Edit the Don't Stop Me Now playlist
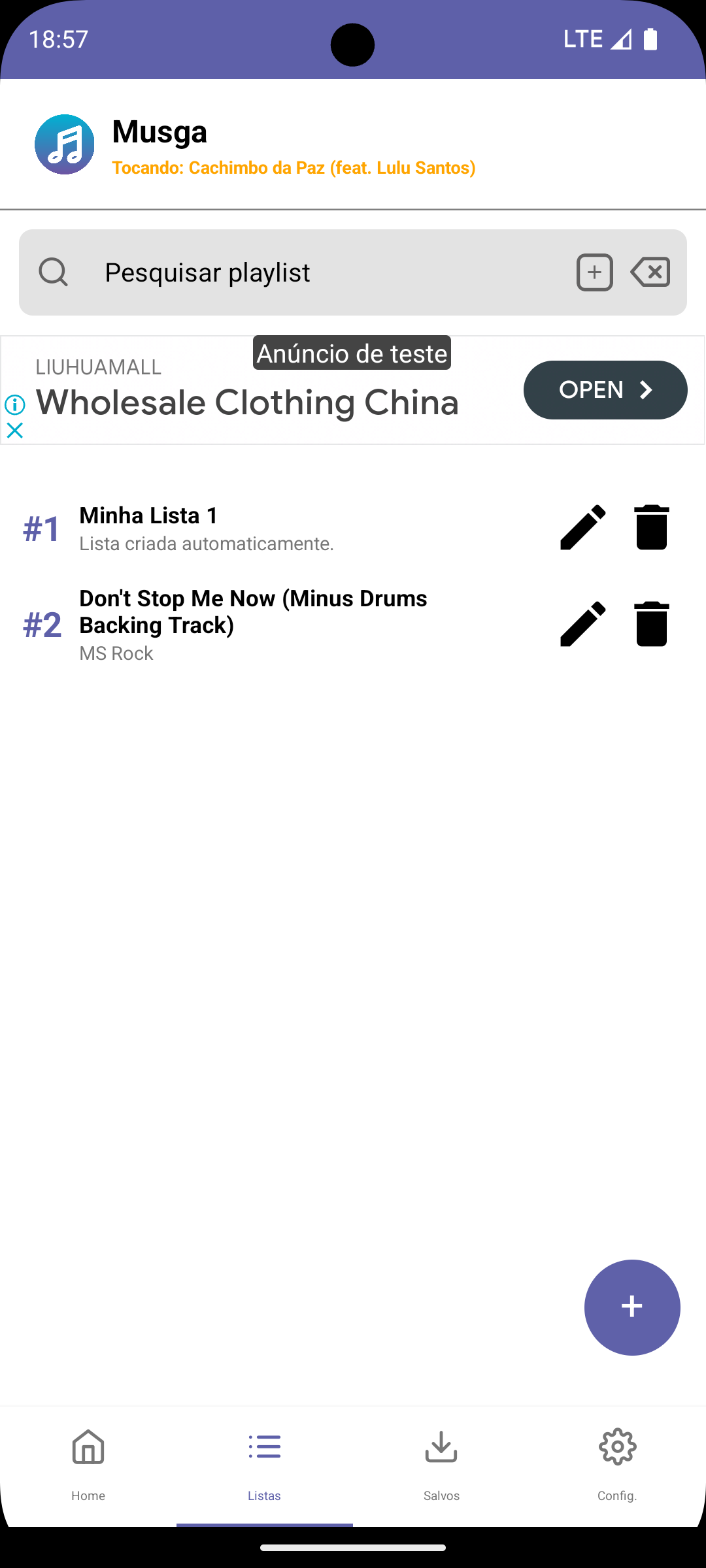 coord(582,624)
